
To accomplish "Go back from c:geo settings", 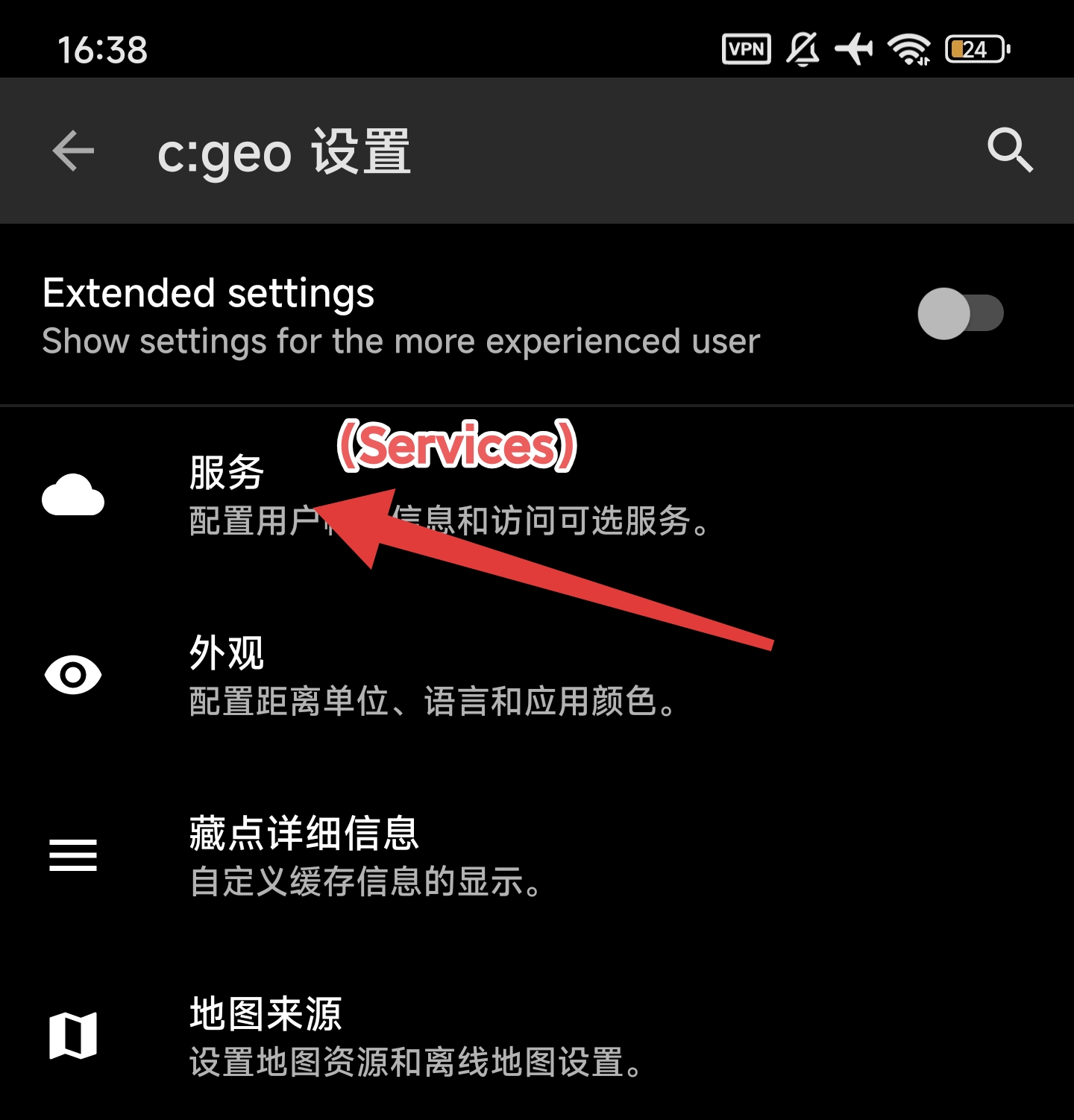I will point(73,151).
